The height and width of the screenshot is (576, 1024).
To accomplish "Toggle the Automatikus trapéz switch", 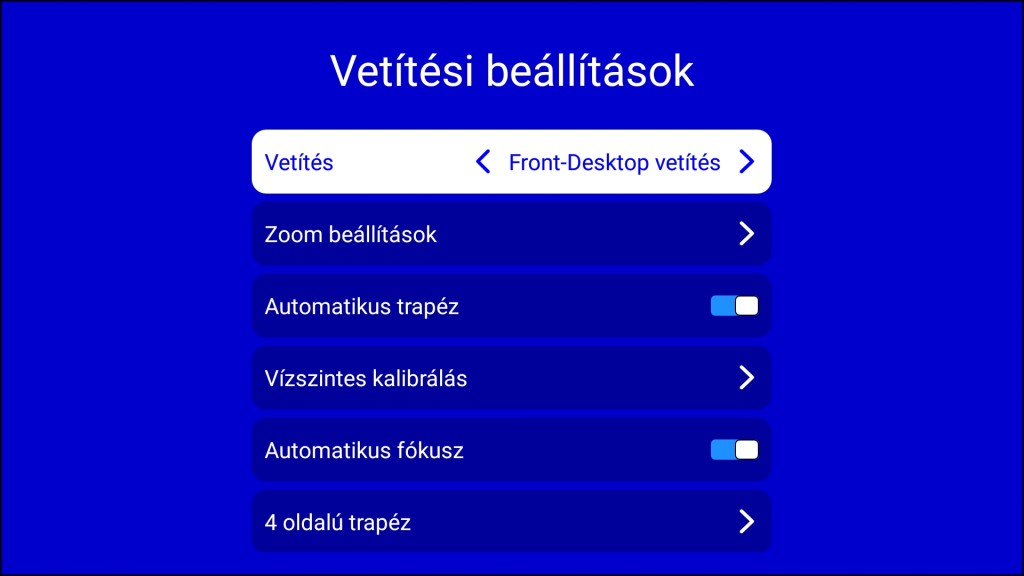I will [734, 306].
